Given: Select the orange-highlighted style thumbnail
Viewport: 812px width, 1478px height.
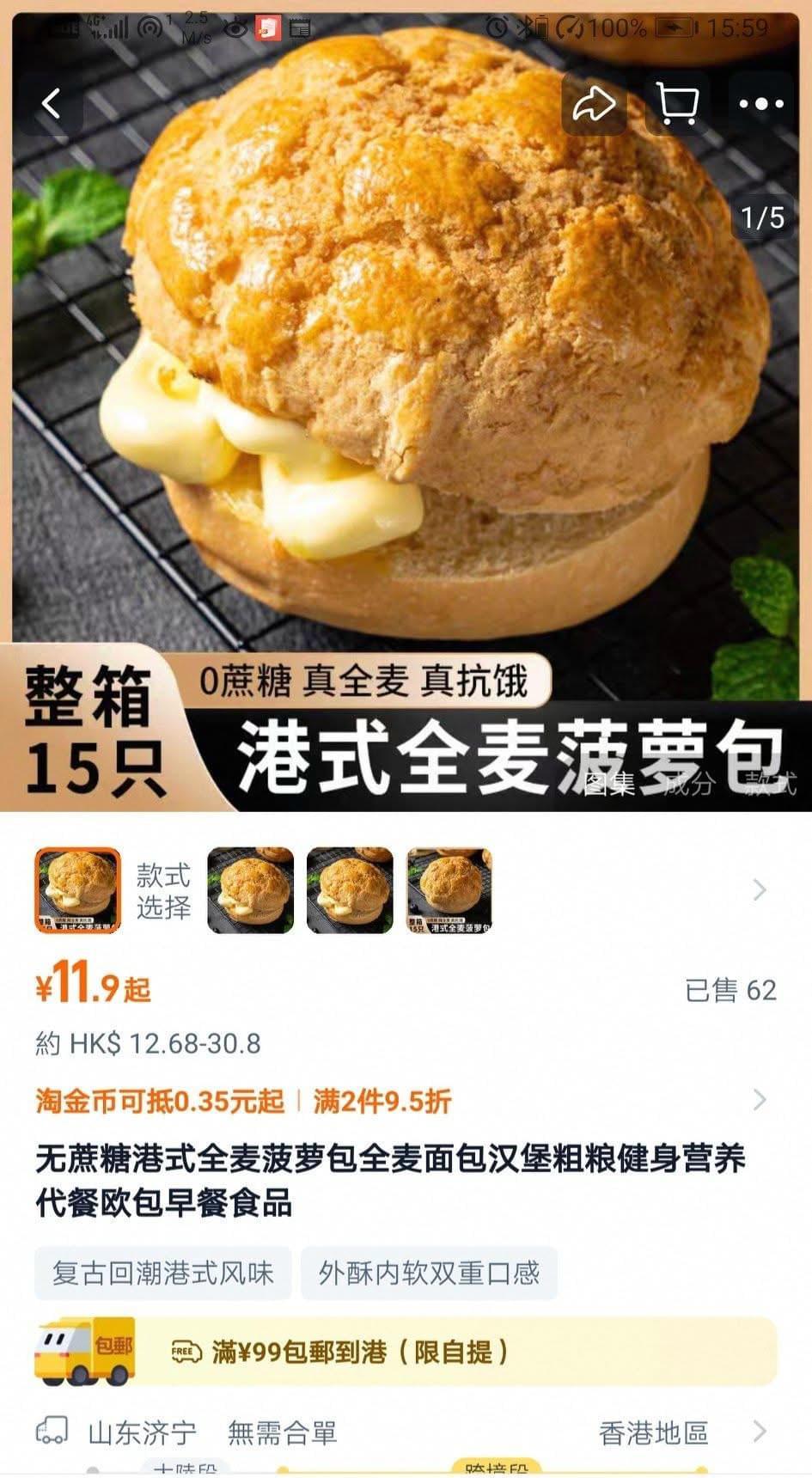Looking at the screenshot, I should click(x=78, y=890).
